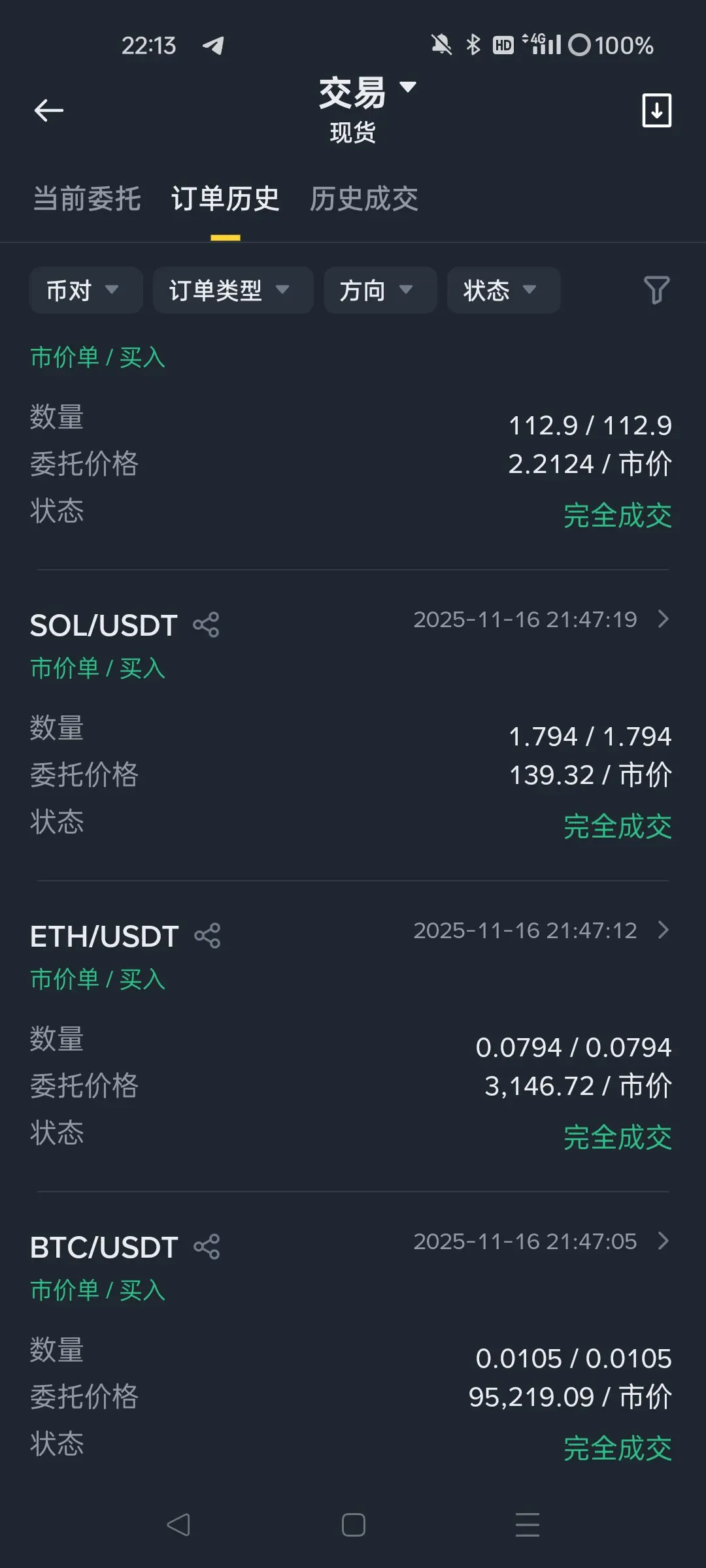Open the 方向 filter dropdown

tap(380, 290)
